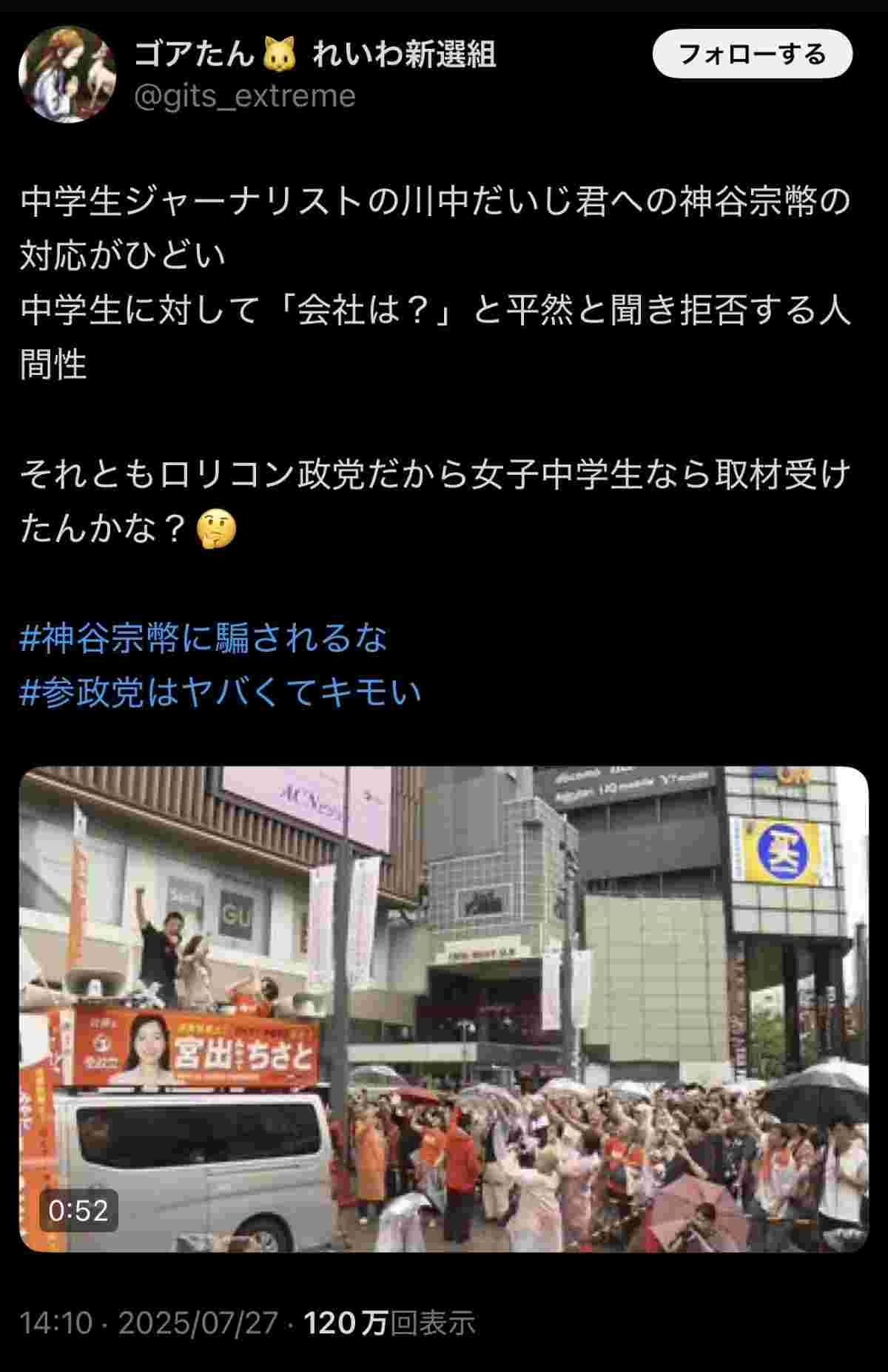Tap the フォローする button
The width and height of the screenshot is (888, 1372).
[x=752, y=54]
